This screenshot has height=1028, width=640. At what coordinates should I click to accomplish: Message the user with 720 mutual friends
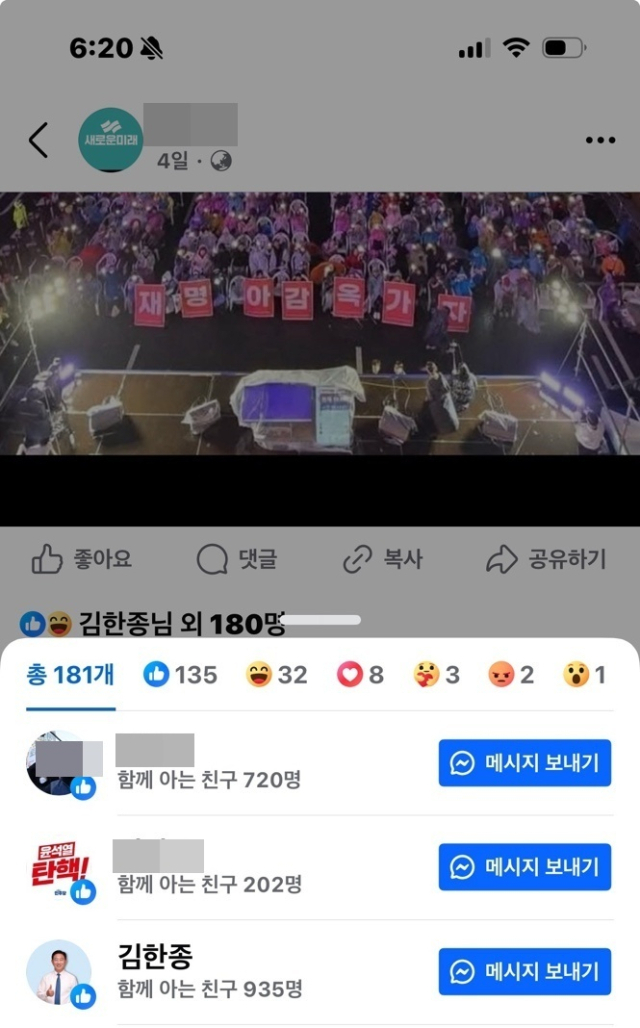coord(524,763)
